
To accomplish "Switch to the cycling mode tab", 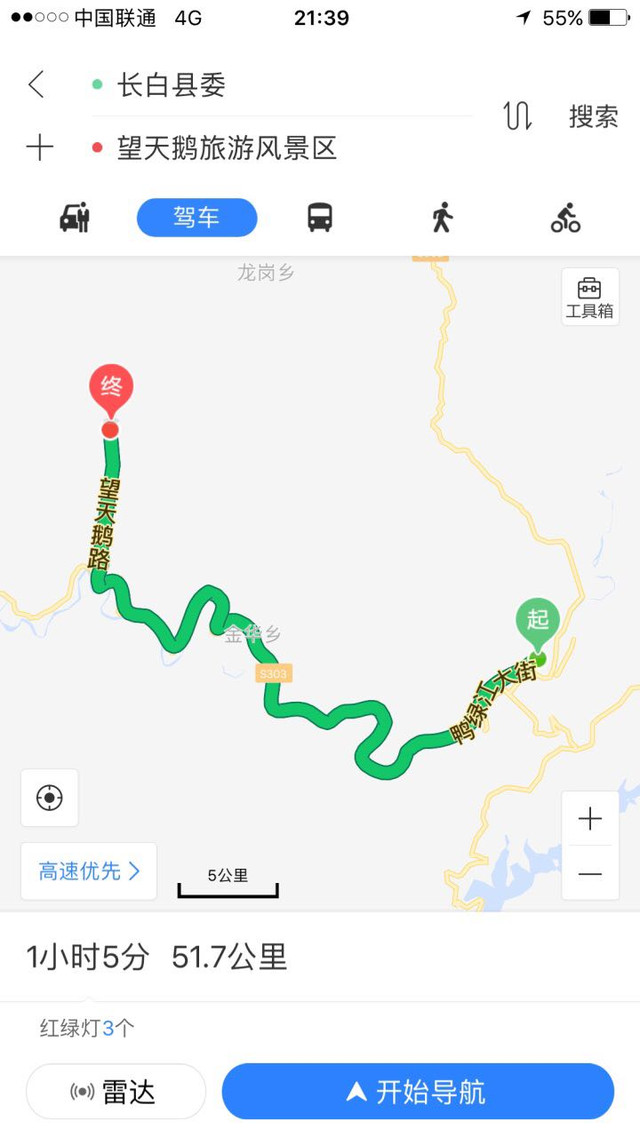I will click(x=565, y=217).
